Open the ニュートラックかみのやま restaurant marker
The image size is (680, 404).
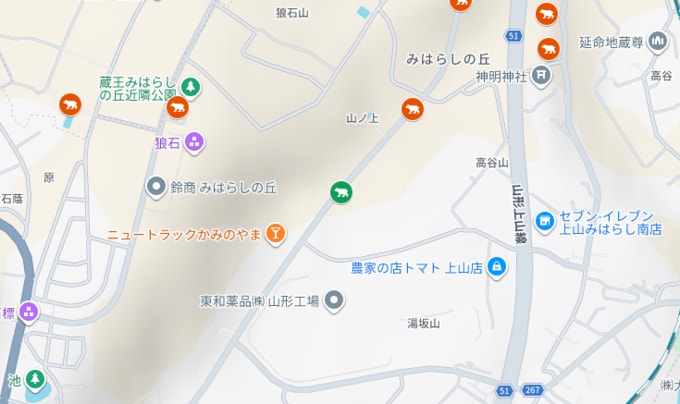pos(276,234)
